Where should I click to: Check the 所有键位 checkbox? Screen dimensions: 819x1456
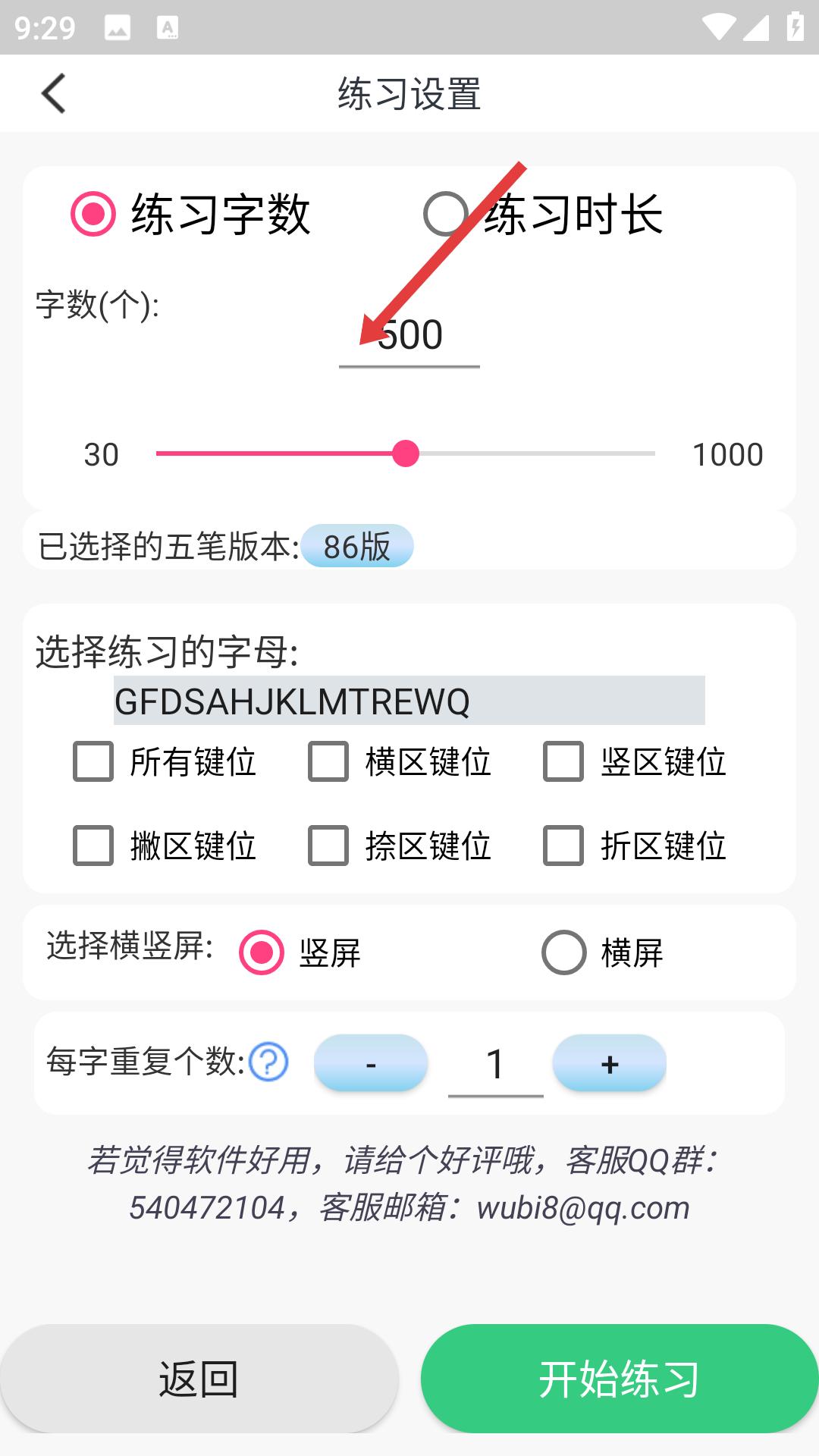click(93, 761)
